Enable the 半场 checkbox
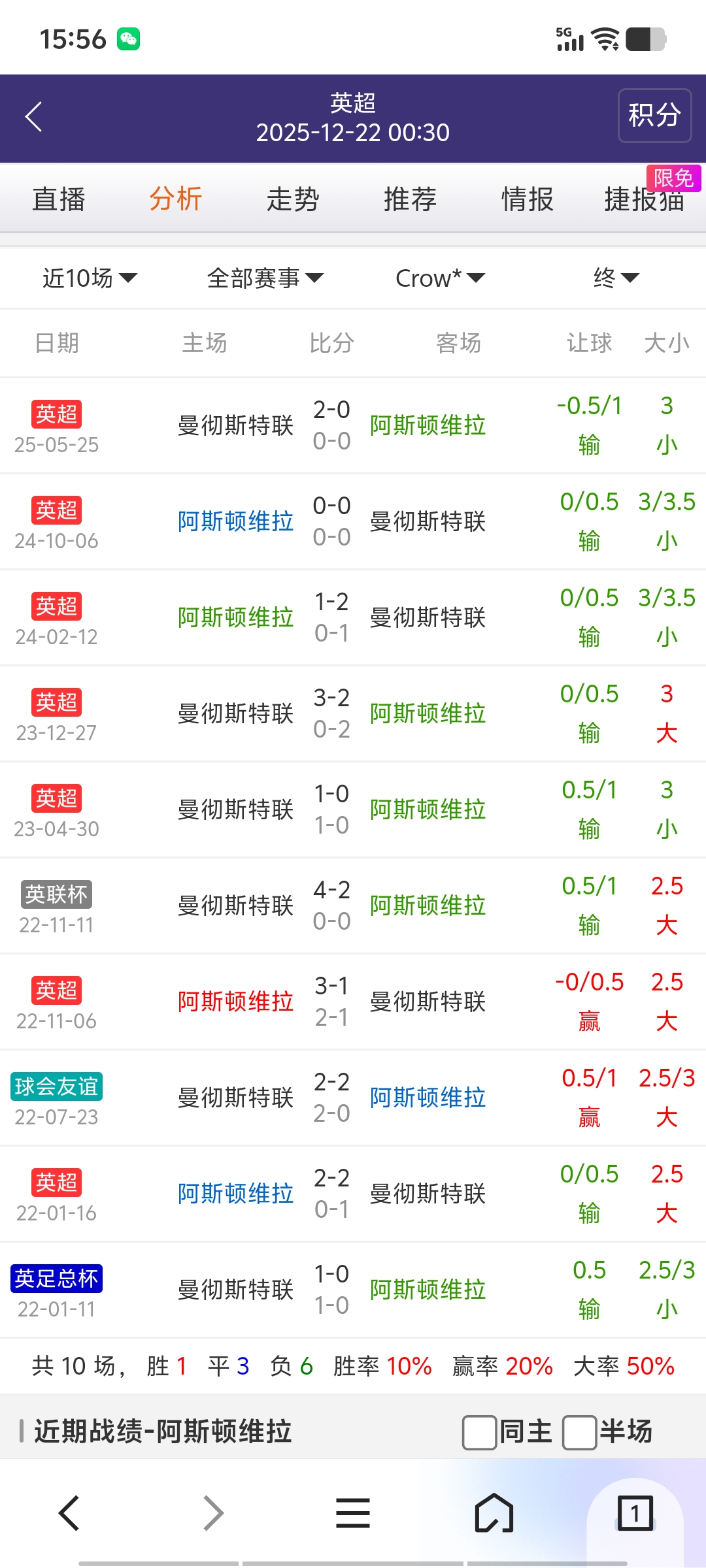The image size is (706, 1568). tap(579, 1432)
